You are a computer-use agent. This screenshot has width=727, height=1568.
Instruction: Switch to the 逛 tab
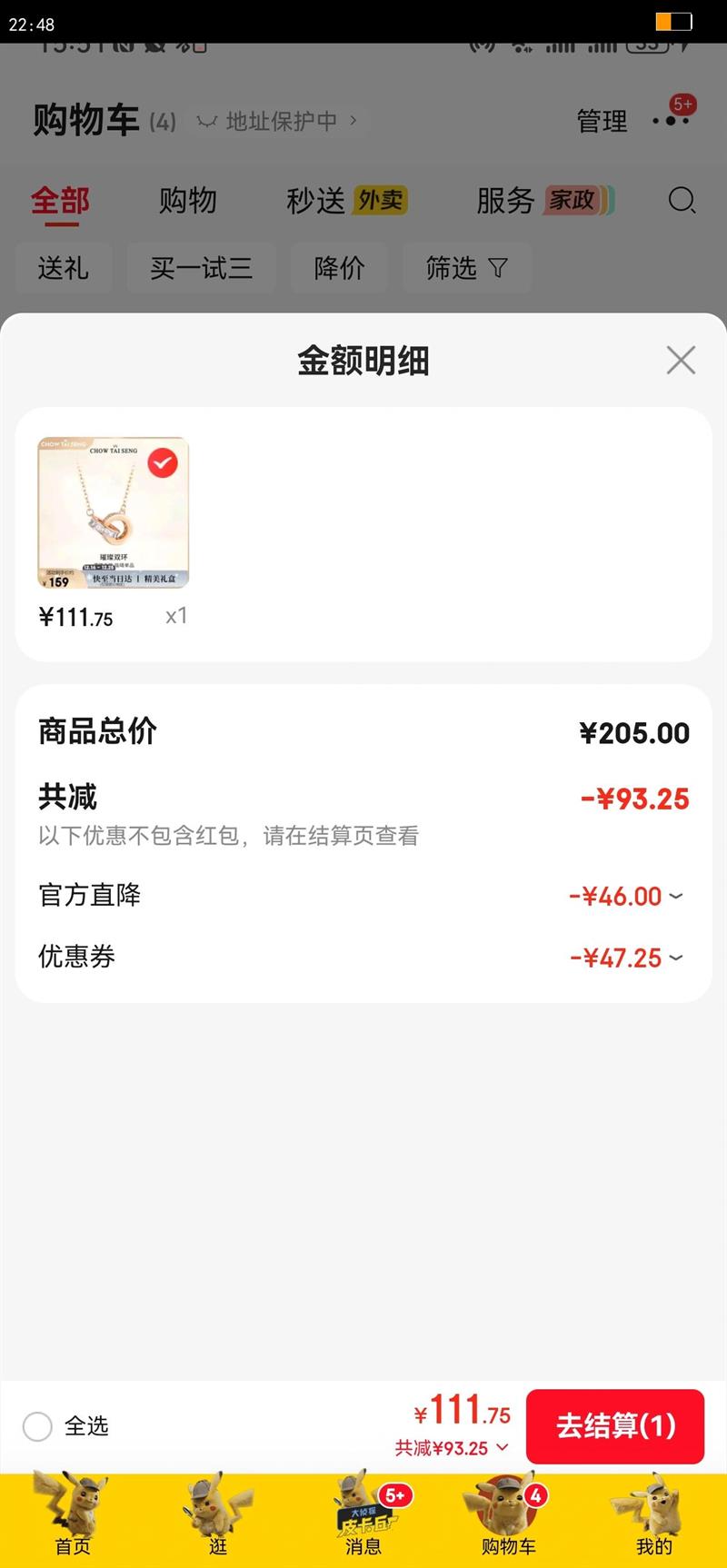coord(218,1519)
